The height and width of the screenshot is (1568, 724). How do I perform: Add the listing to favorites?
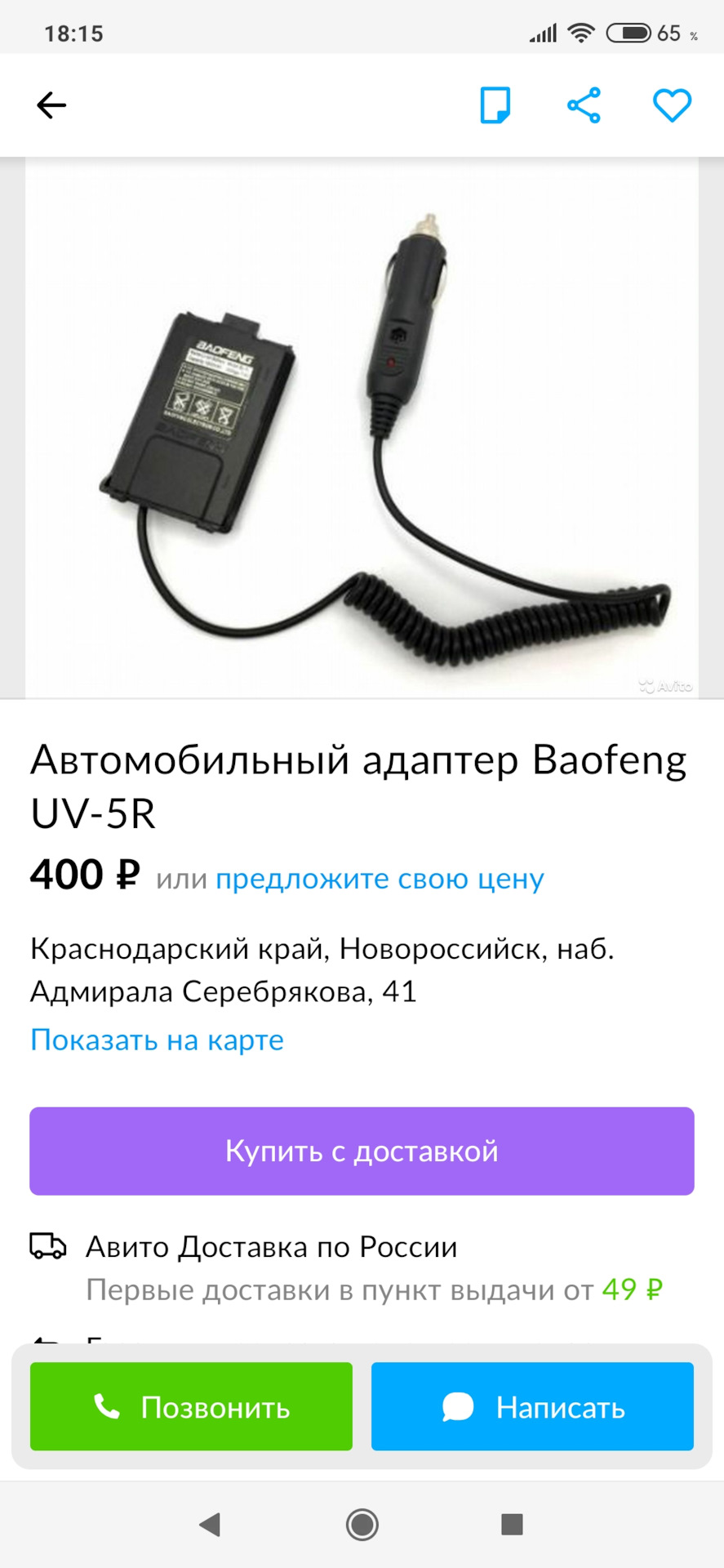pos(672,105)
